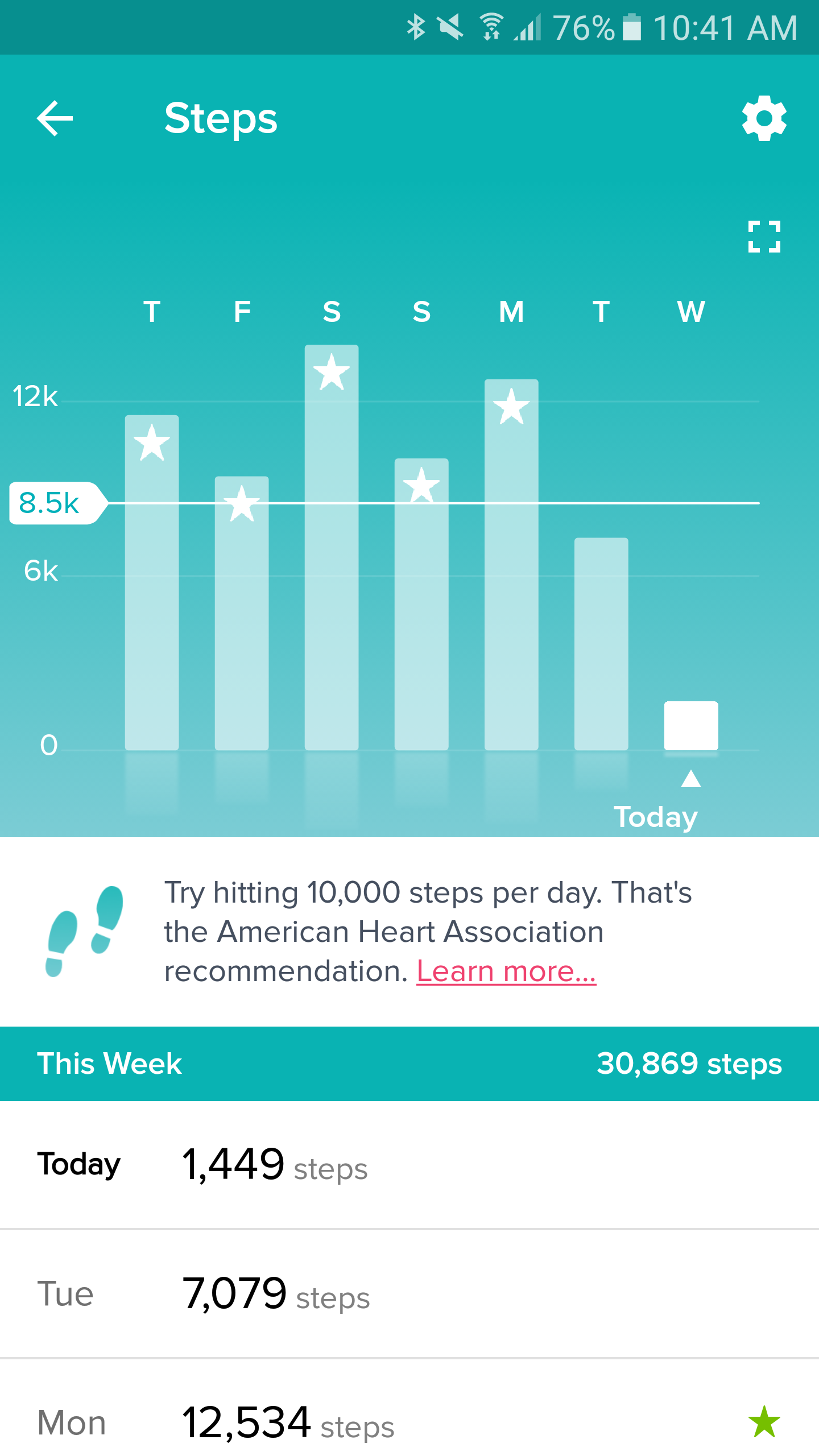Tap the Today marker triangle below the chart
The height and width of the screenshot is (1456, 819).
pyautogui.click(x=691, y=779)
